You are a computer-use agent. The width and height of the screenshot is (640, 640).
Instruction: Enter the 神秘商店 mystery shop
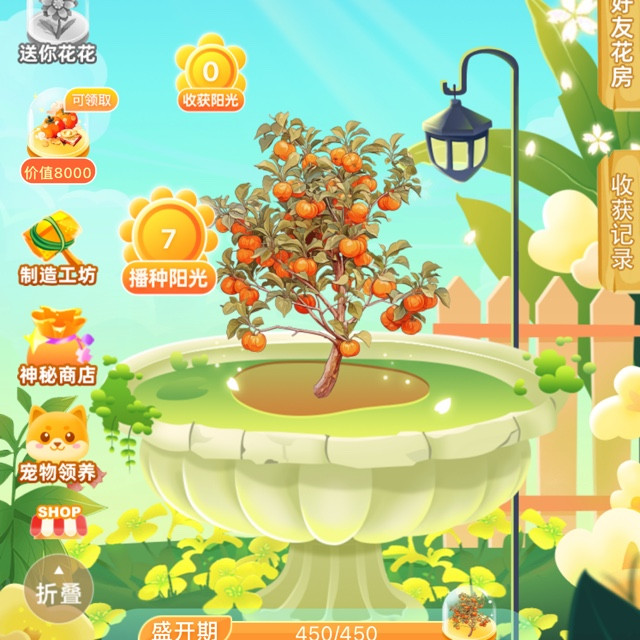(58, 345)
